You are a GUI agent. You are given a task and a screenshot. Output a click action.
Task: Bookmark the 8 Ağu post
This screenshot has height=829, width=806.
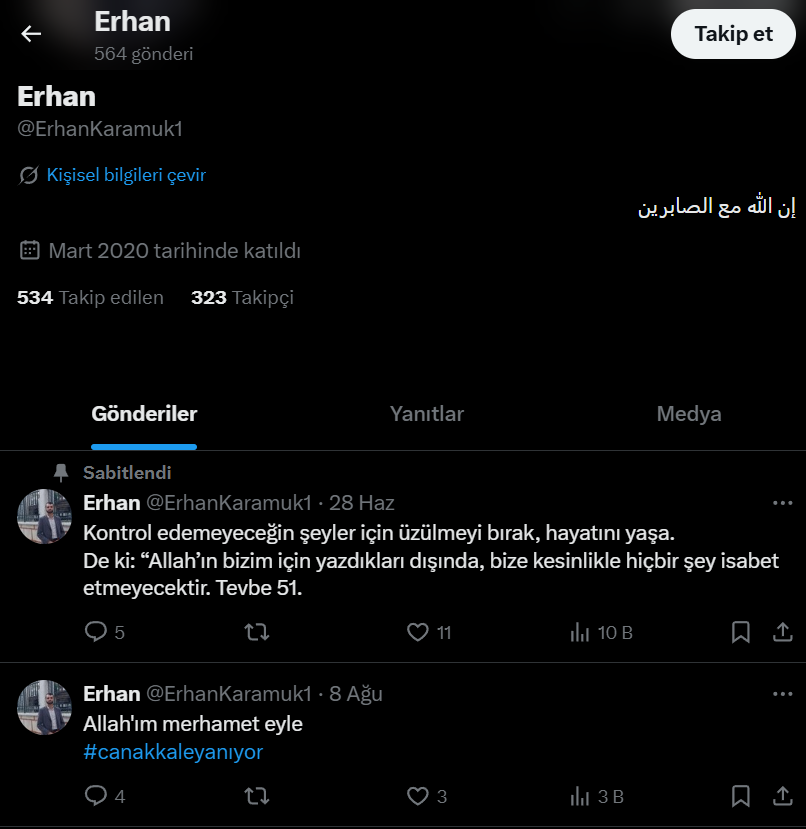coord(740,796)
